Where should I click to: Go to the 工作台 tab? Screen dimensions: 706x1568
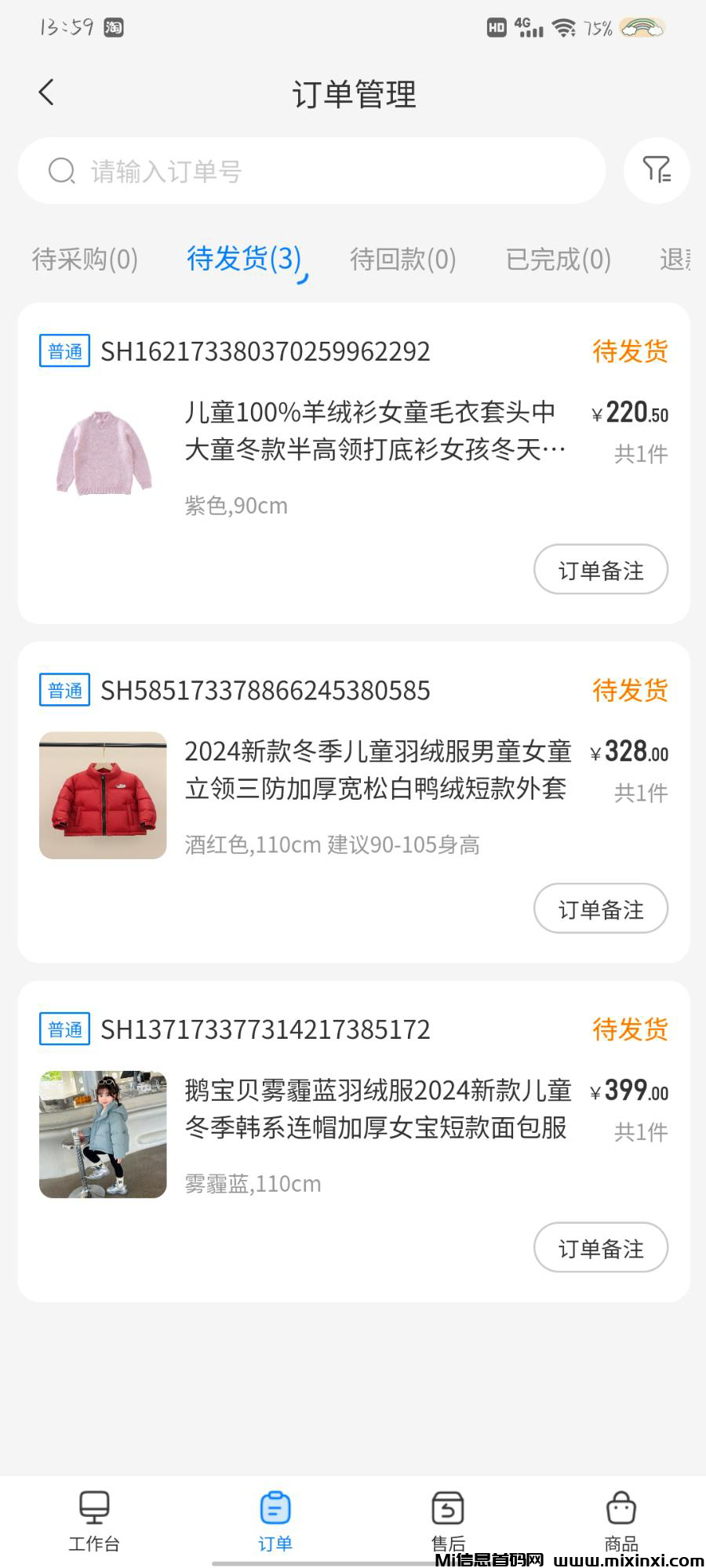(94, 1521)
